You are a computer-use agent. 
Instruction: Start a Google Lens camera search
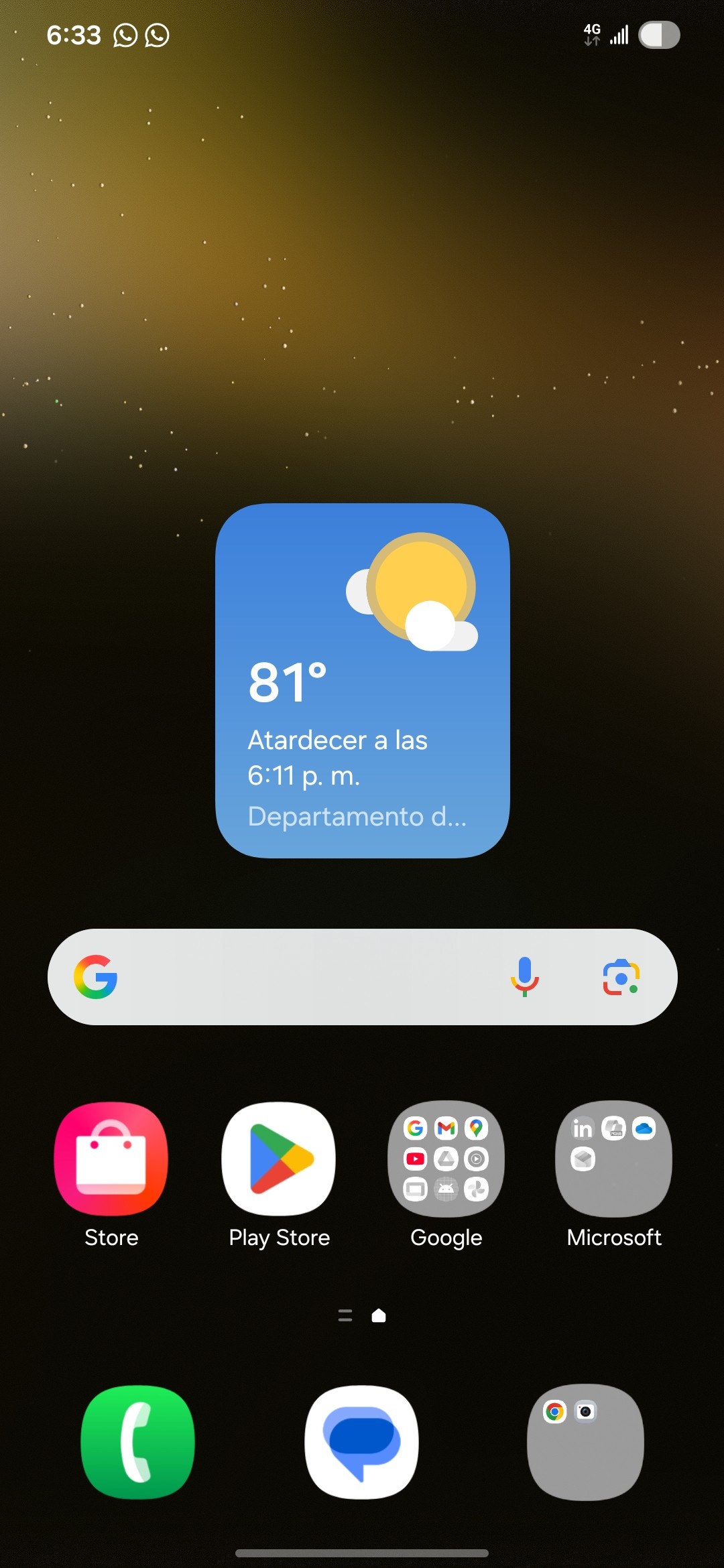620,978
